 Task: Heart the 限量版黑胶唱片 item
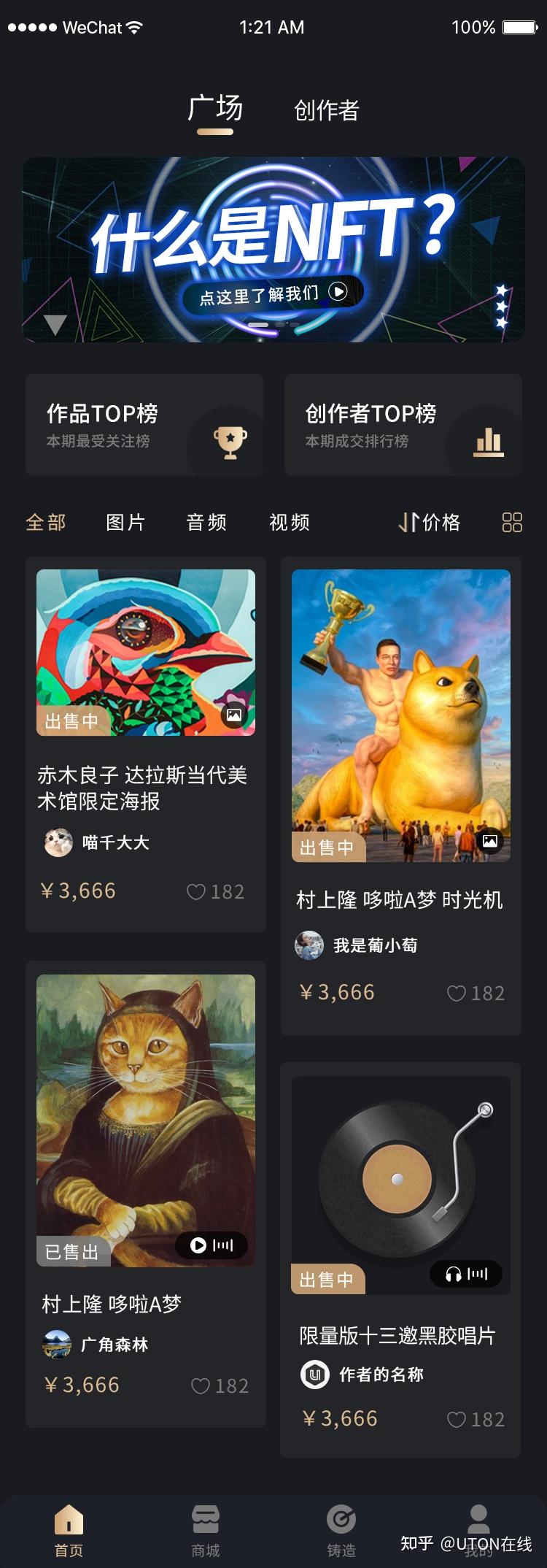[x=458, y=1417]
